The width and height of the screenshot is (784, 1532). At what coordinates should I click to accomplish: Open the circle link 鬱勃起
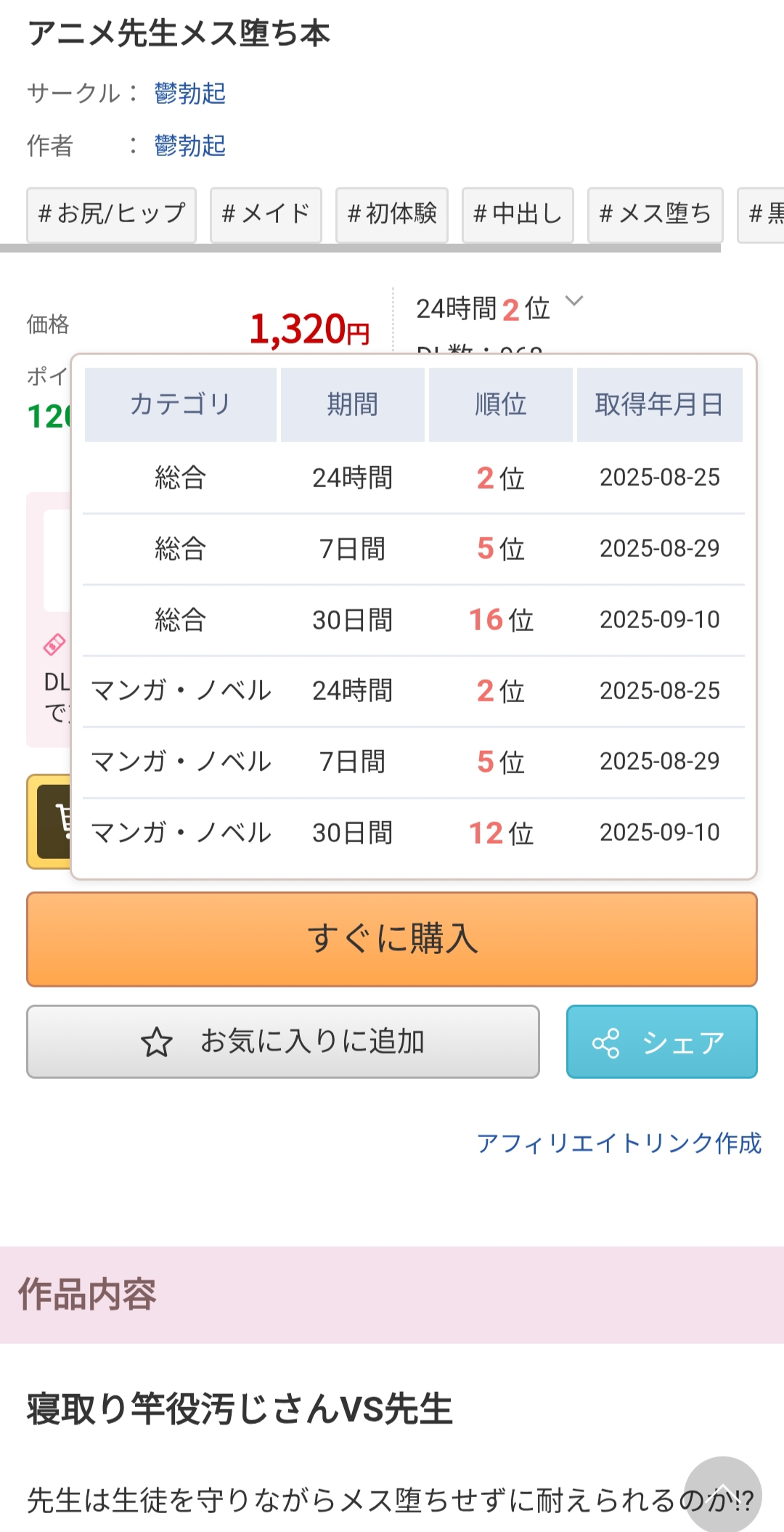coord(190,93)
